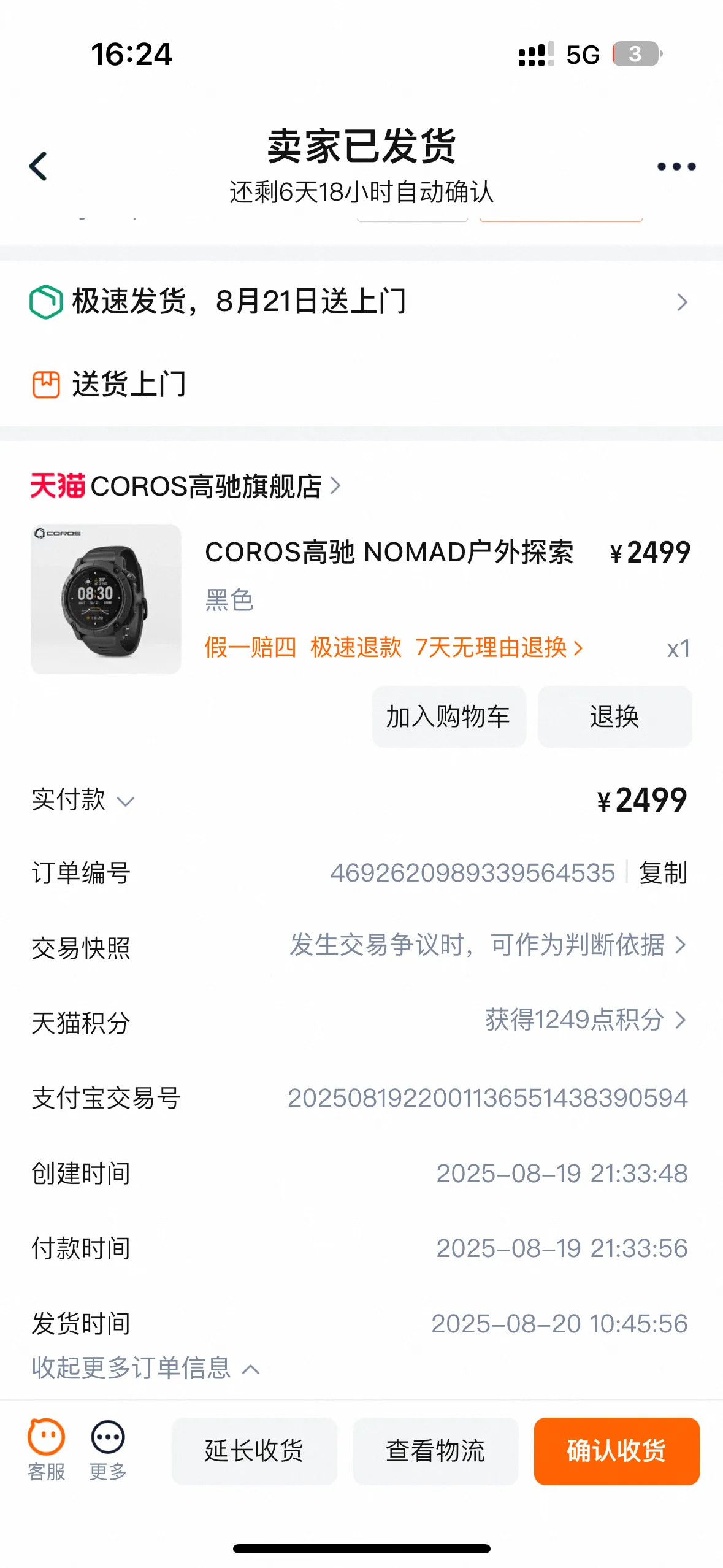723x1568 pixels.
Task: Tap the 天猫 logo next to store name
Action: point(56,485)
